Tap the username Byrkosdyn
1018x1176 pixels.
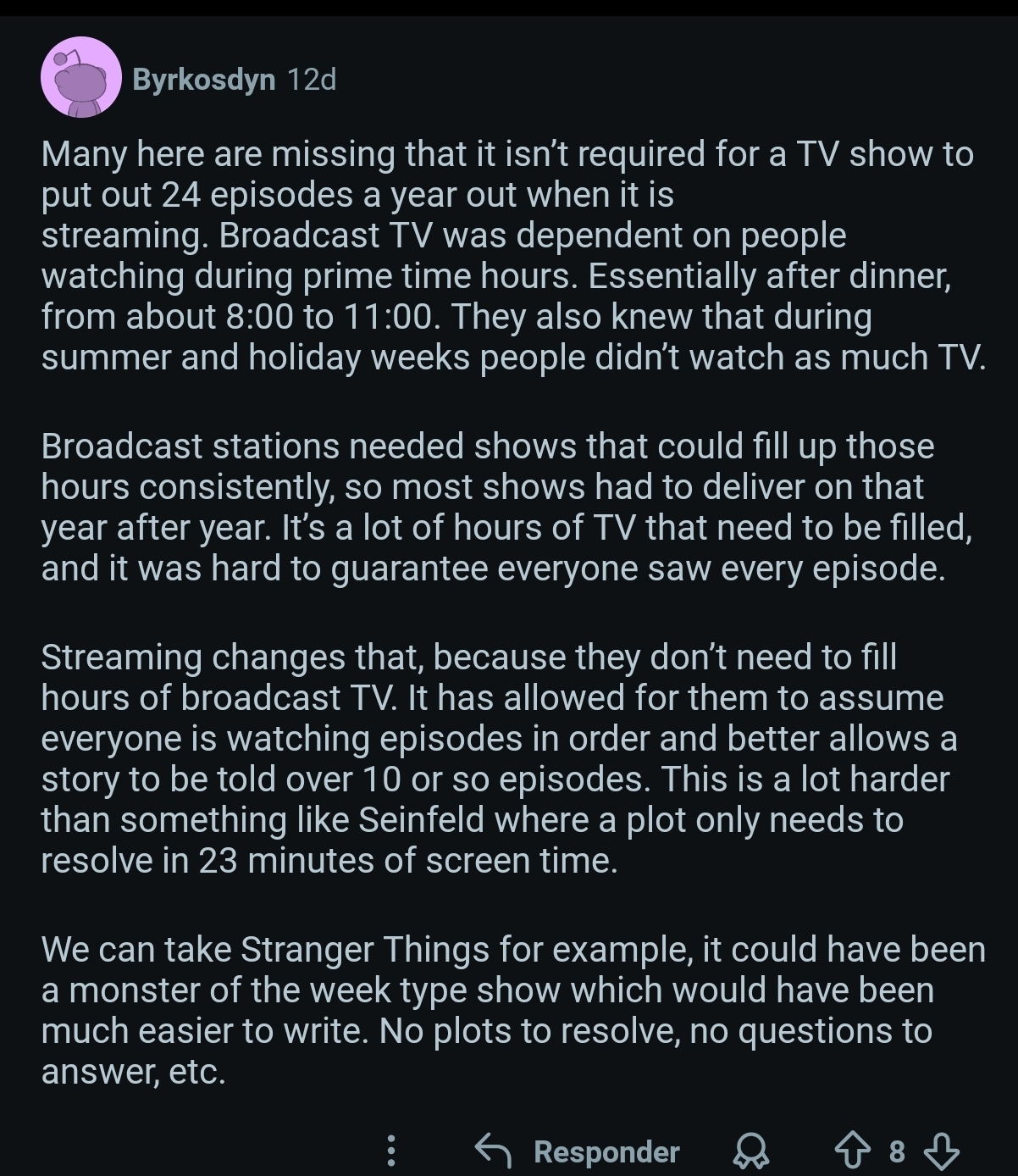click(203, 80)
